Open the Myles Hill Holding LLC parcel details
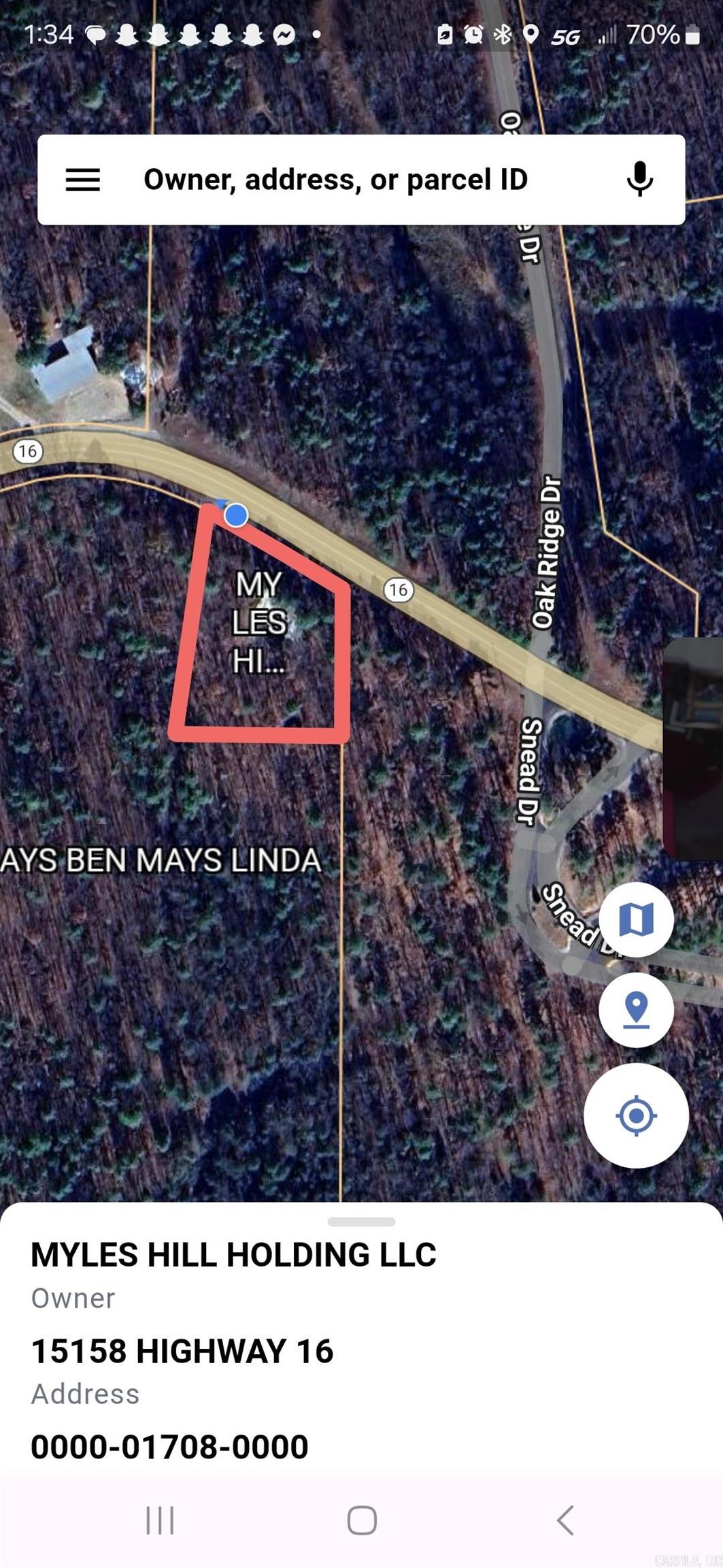723x1568 pixels. [x=233, y=1254]
